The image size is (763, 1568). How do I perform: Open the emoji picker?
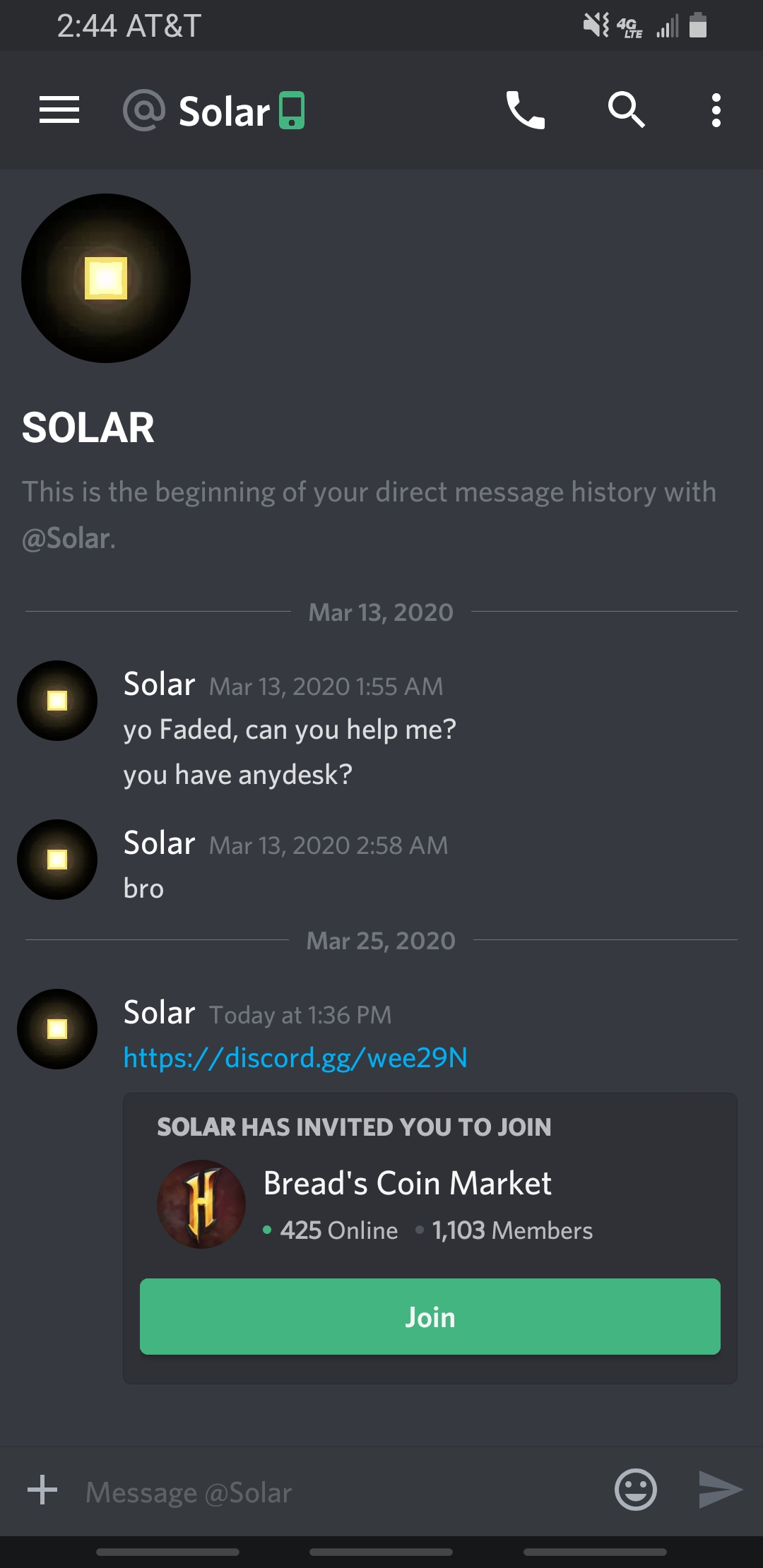(636, 1490)
